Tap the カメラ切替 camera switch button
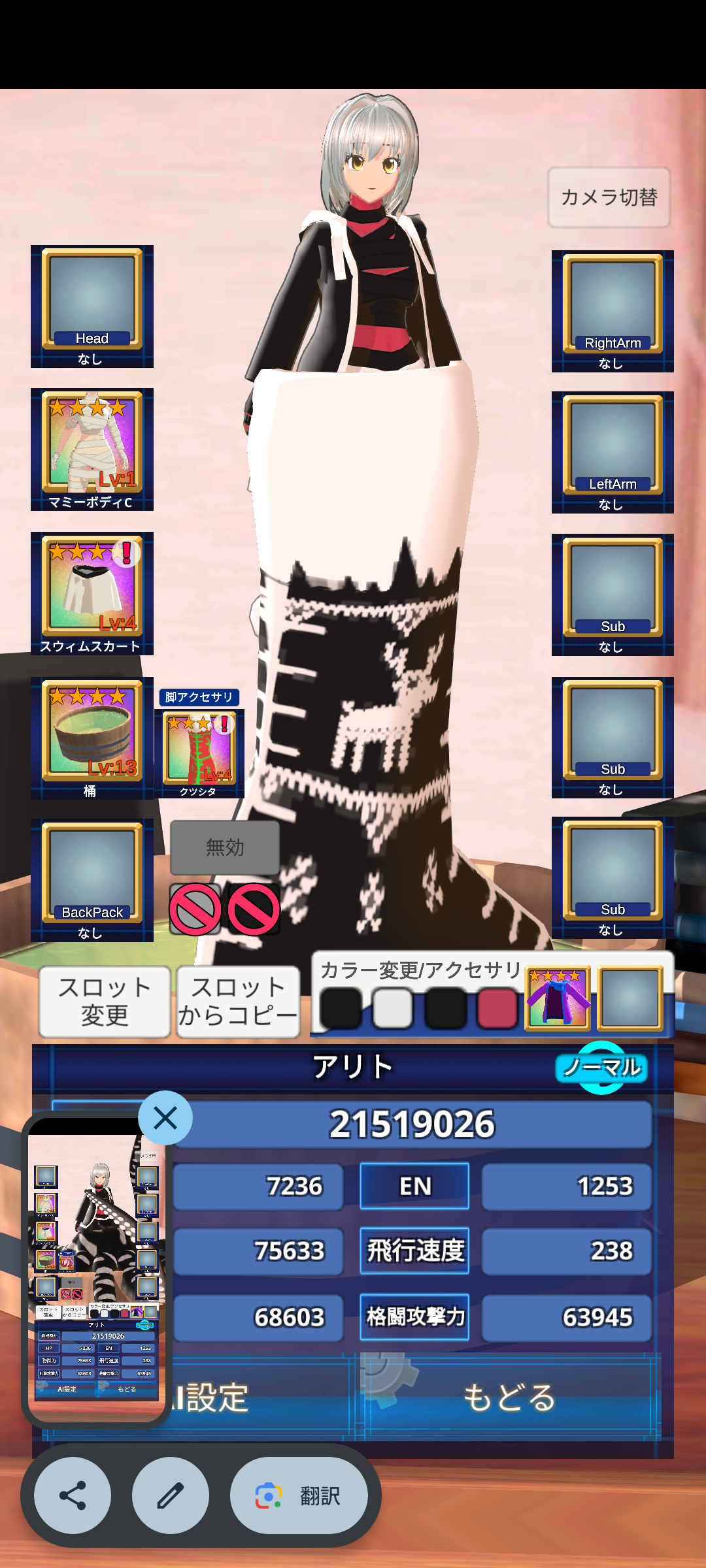The width and height of the screenshot is (706, 1568). 609,197
